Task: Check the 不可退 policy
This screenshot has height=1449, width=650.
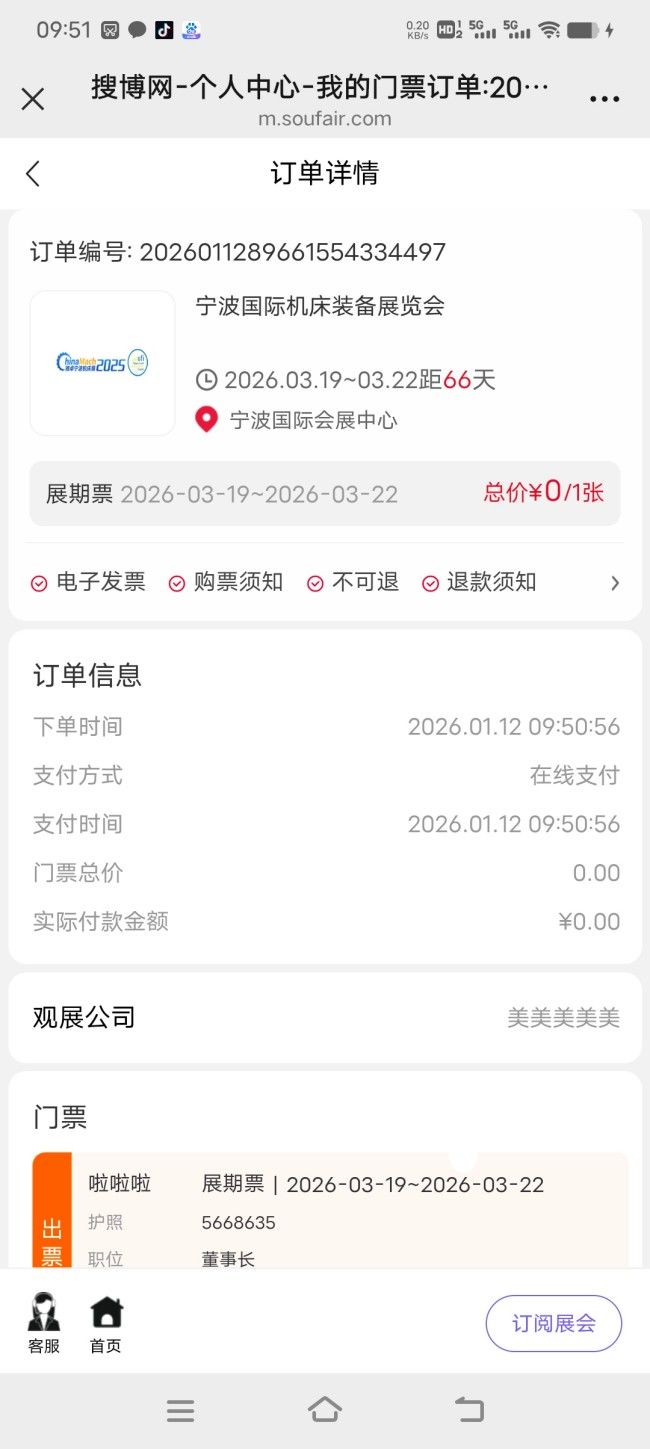Action: (353, 582)
